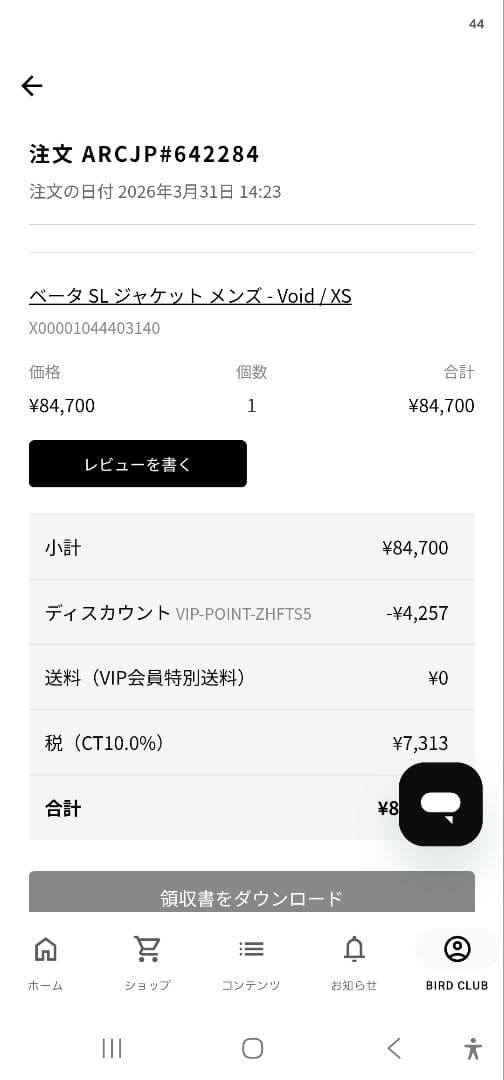Open the chat support bubble
Viewport: 504px width, 1080px height.
(x=441, y=804)
